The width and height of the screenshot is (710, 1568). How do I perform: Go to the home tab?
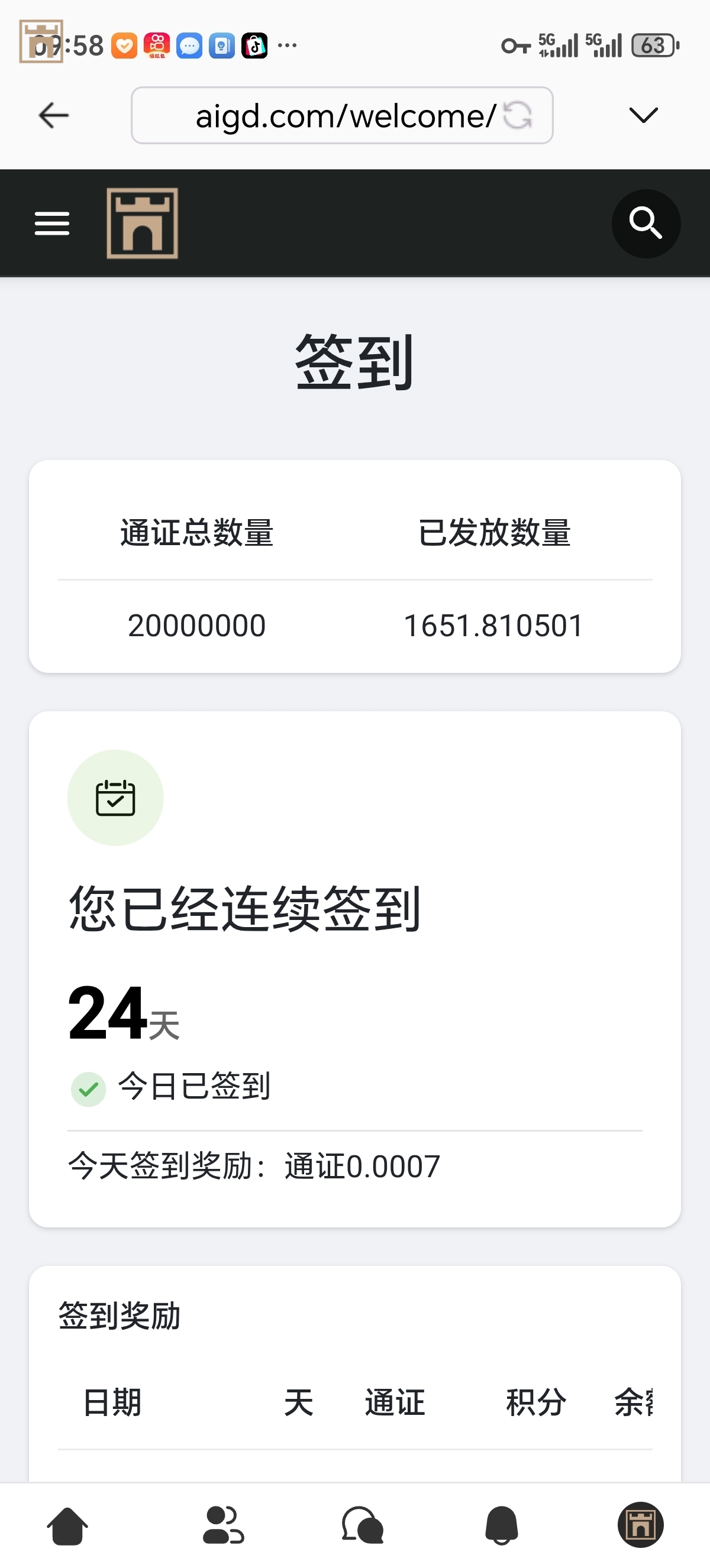pos(67,1525)
